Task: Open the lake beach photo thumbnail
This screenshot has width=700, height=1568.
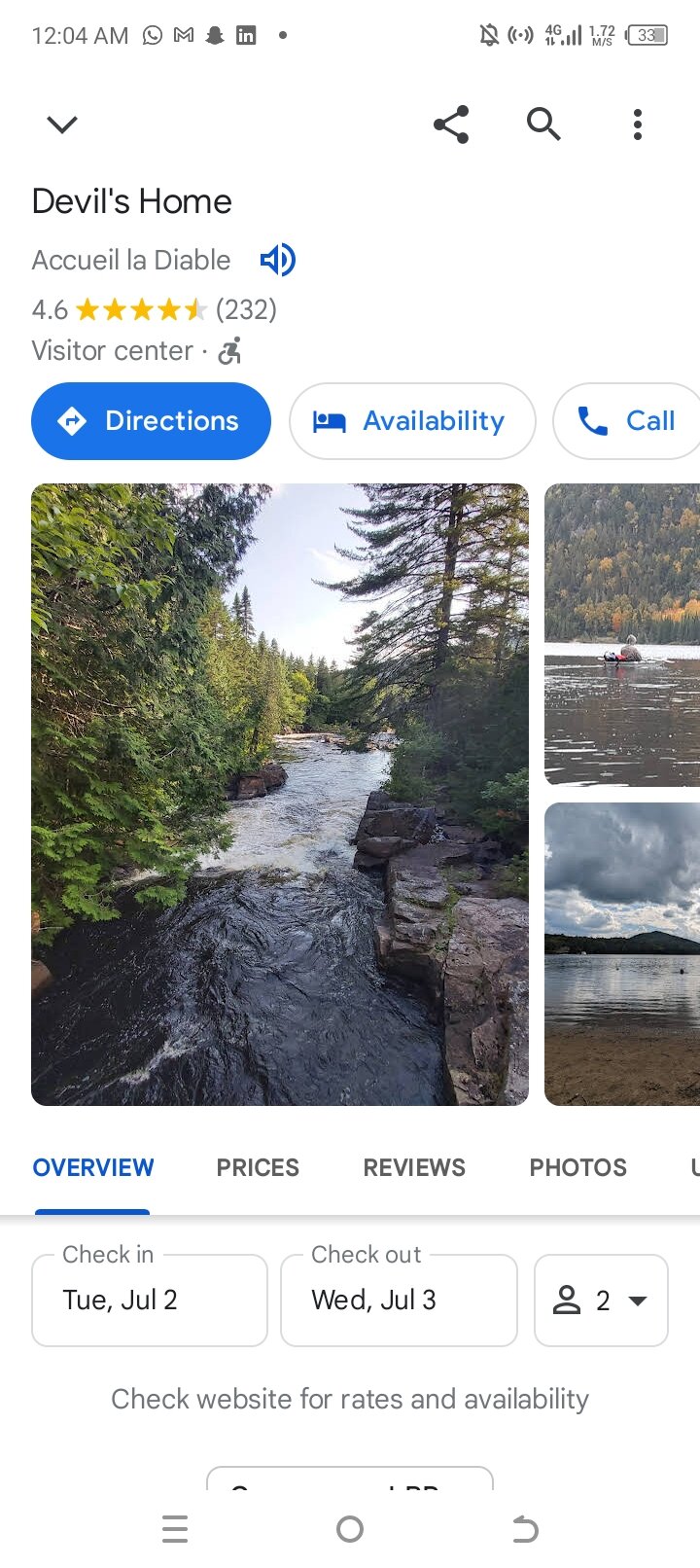Action: pos(622,955)
